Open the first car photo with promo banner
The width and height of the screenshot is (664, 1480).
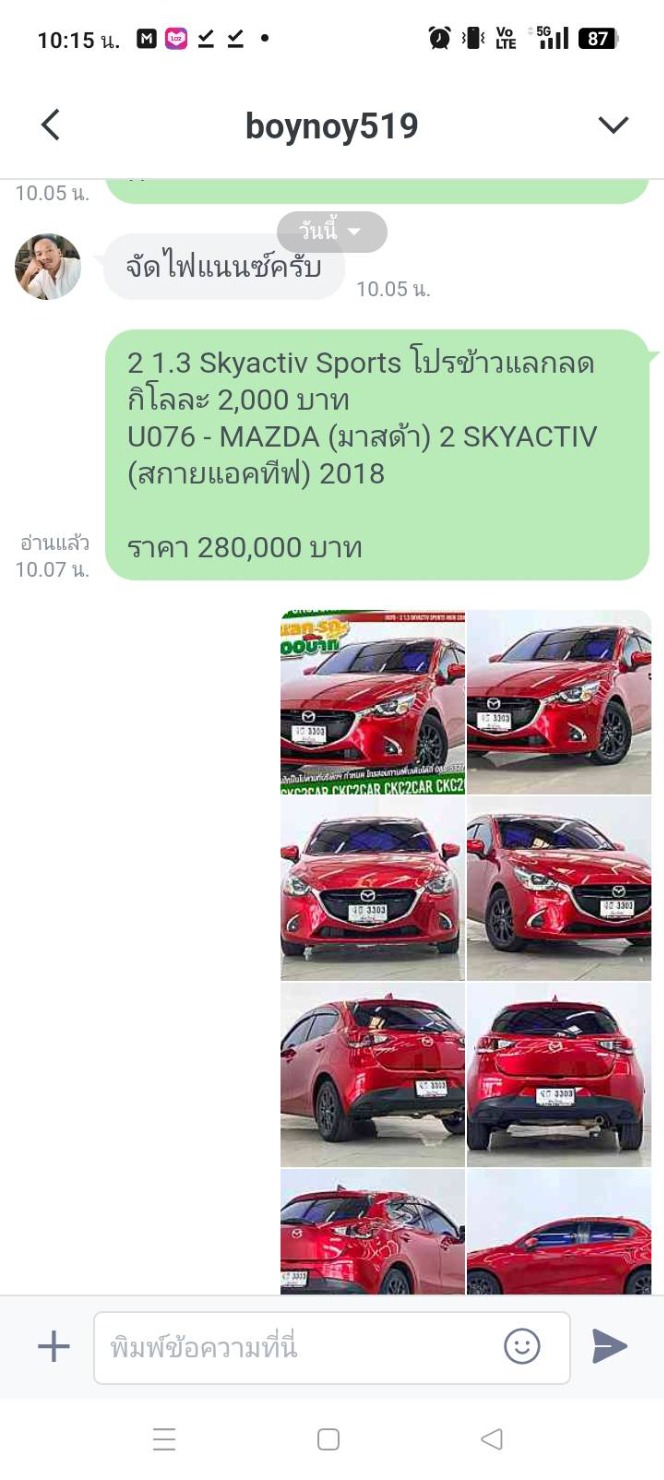click(372, 702)
